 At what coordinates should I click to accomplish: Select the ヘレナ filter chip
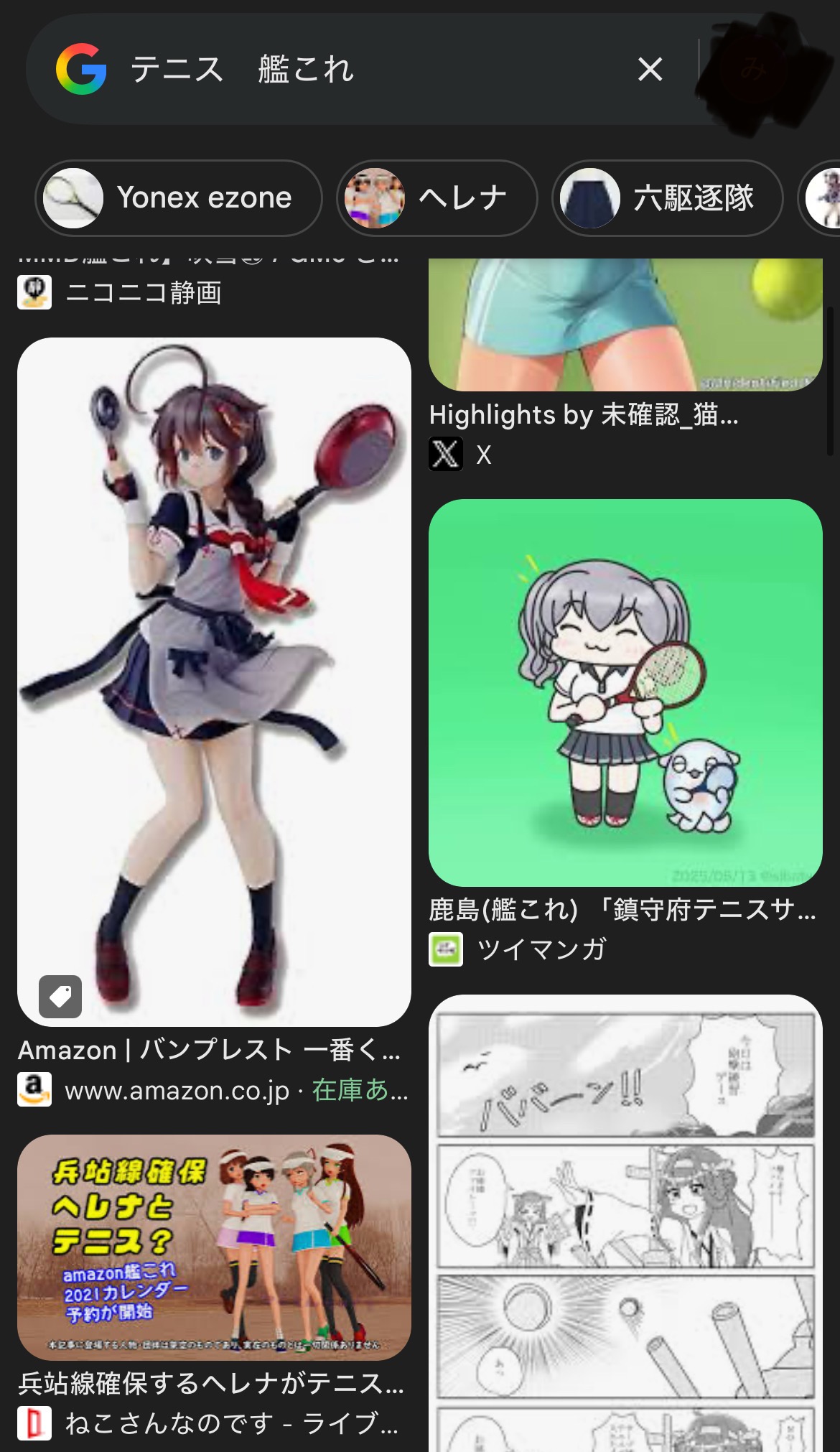point(437,198)
